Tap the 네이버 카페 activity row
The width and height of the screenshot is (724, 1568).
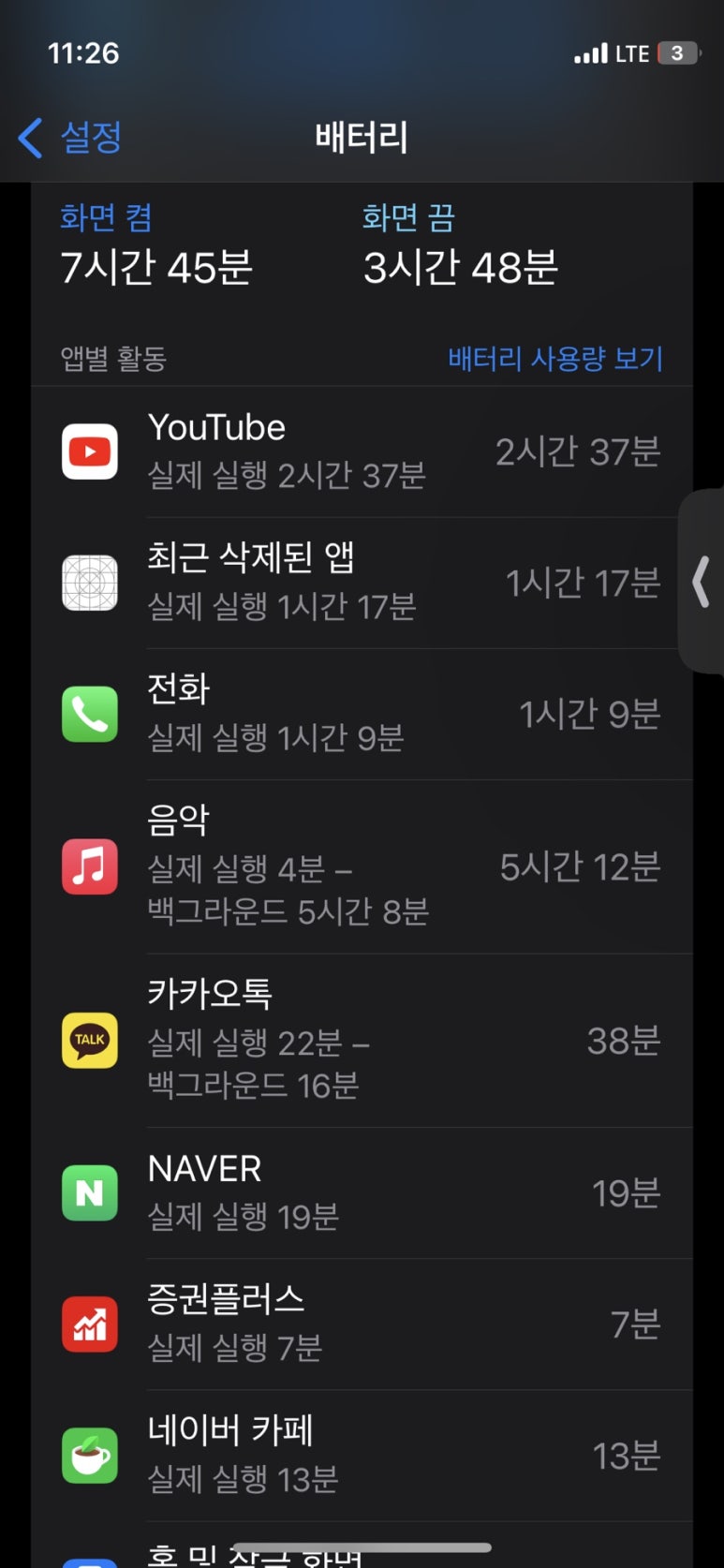click(362, 1455)
